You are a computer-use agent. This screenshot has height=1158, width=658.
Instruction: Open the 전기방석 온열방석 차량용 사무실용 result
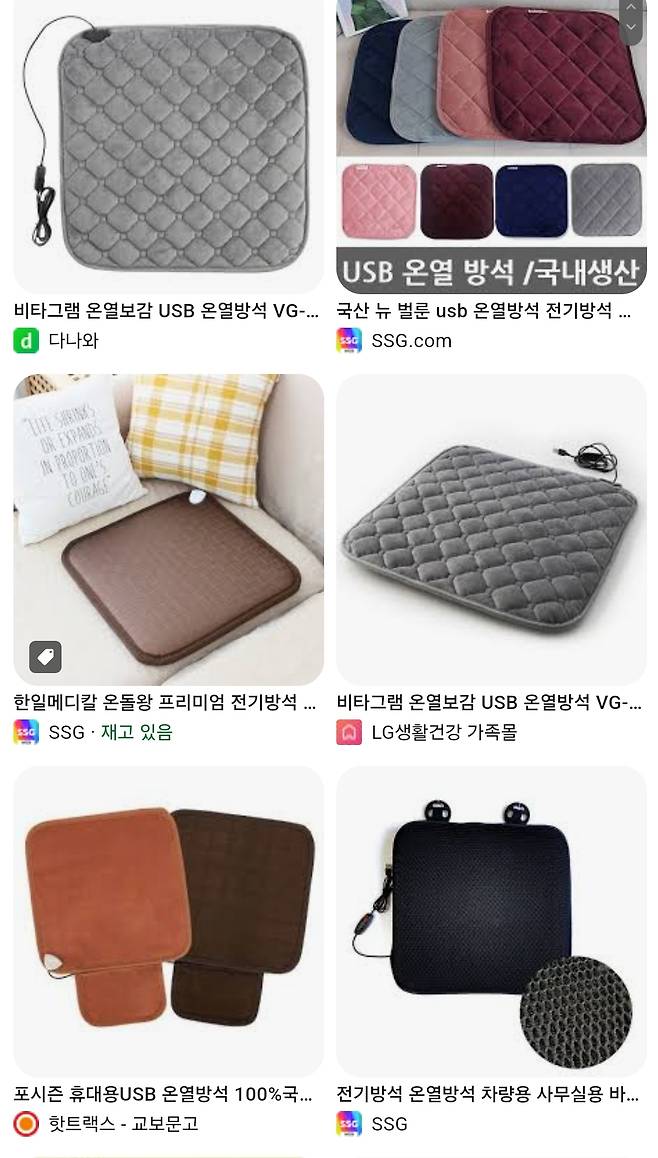coord(491,920)
